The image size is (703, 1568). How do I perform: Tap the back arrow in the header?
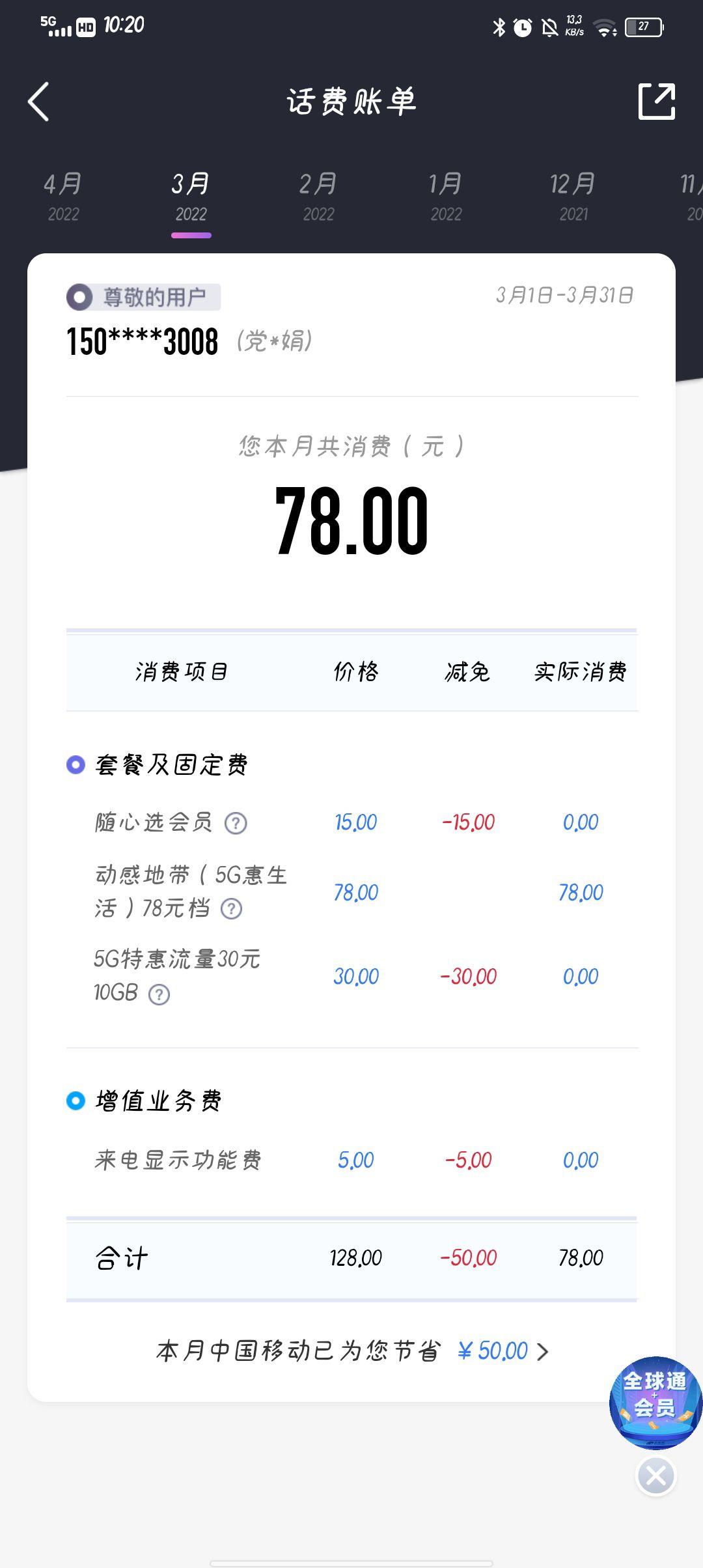click(x=37, y=101)
